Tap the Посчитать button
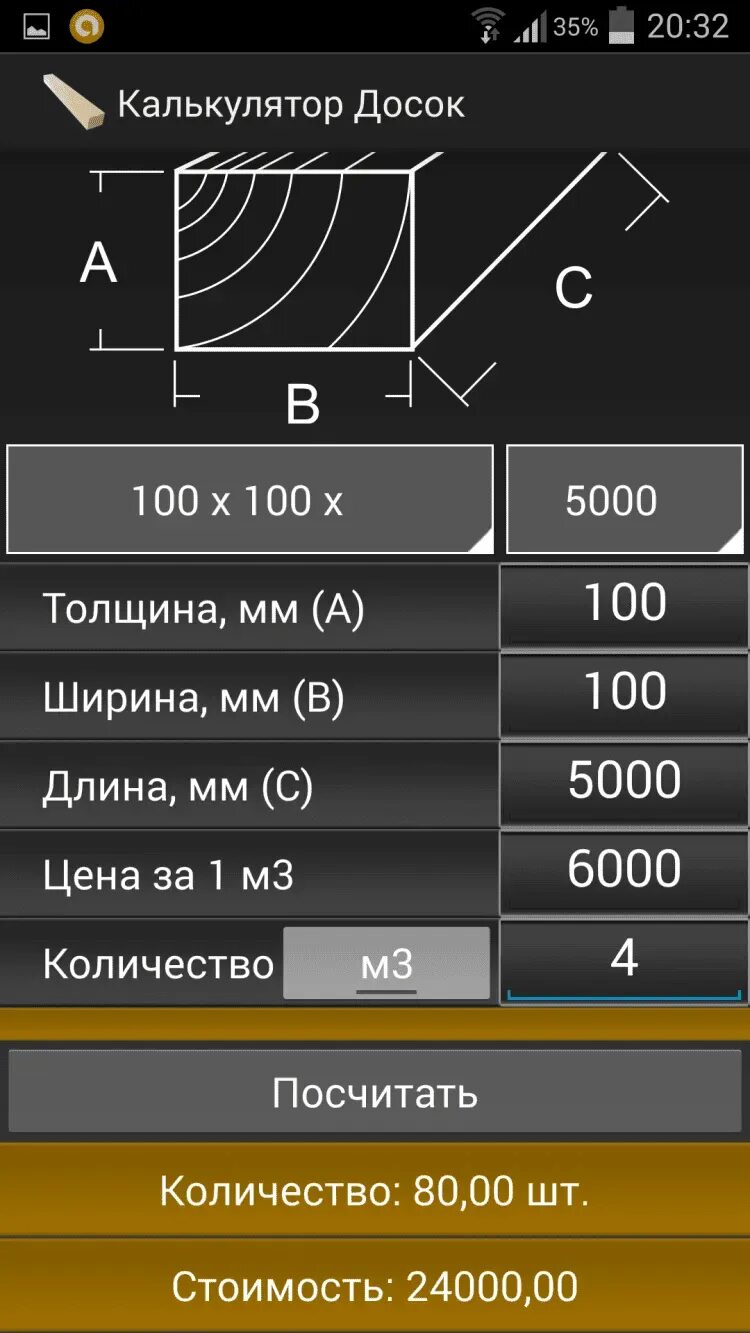Viewport: 750px width, 1333px height. coord(375,1093)
